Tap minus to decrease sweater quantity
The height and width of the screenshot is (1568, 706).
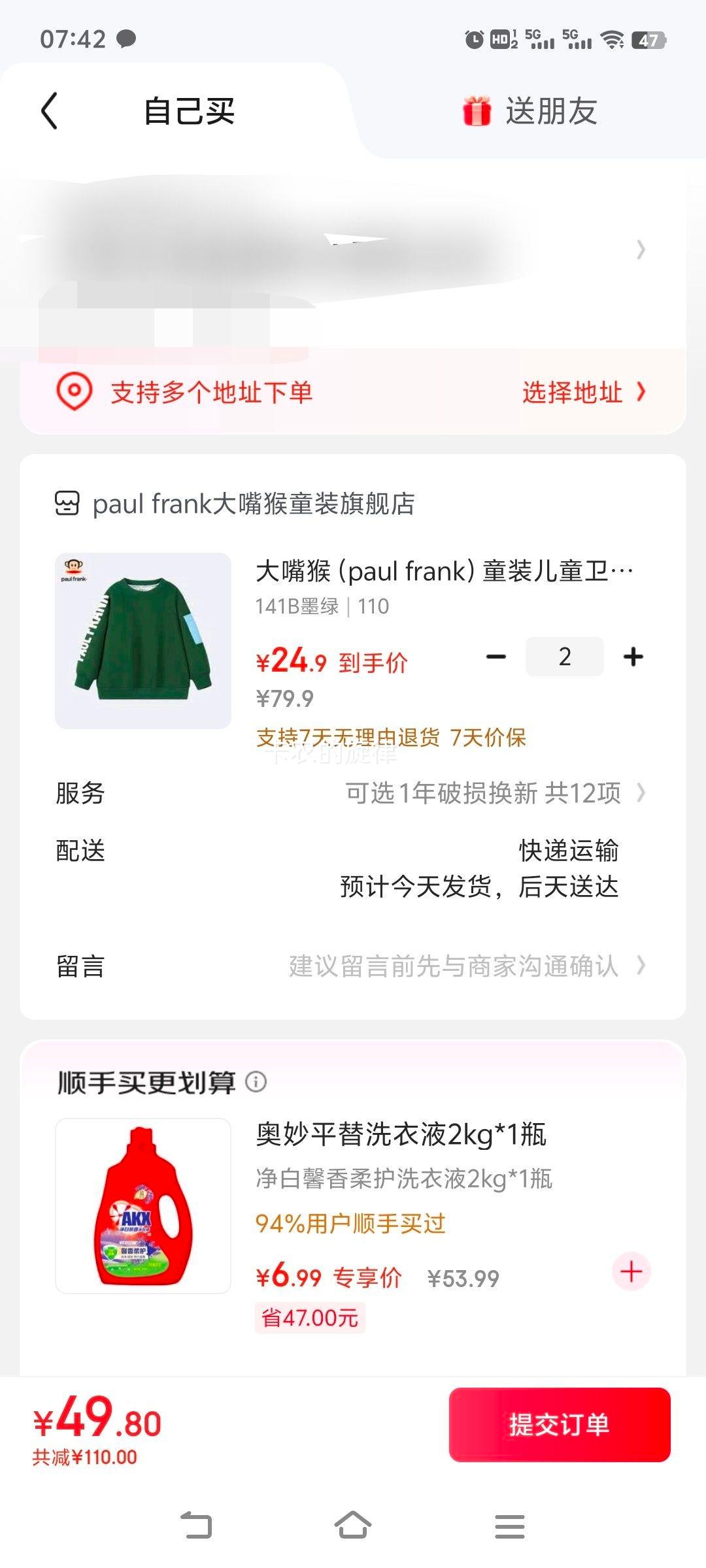click(x=497, y=657)
